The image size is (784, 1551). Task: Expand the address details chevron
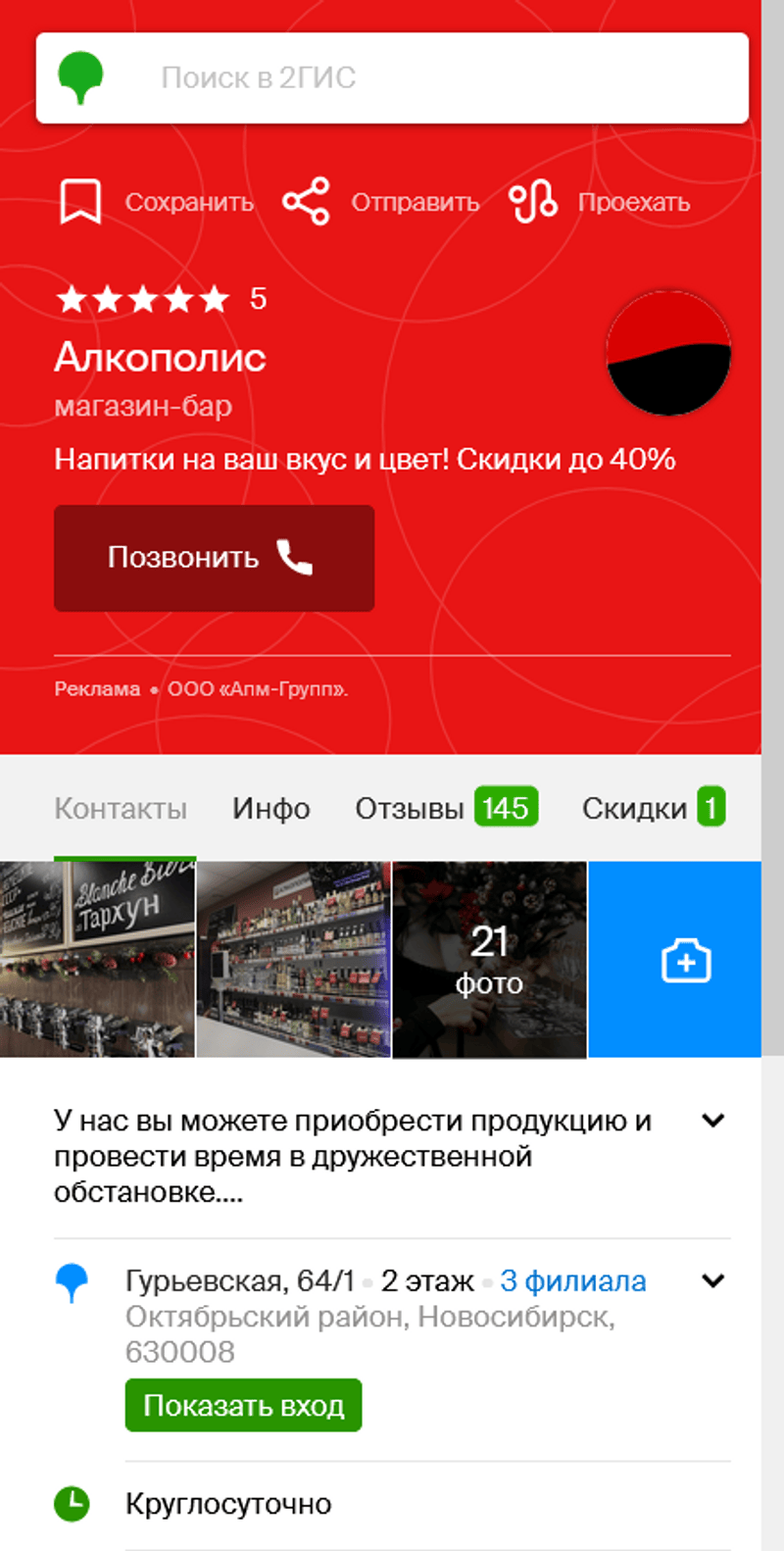[x=713, y=1280]
